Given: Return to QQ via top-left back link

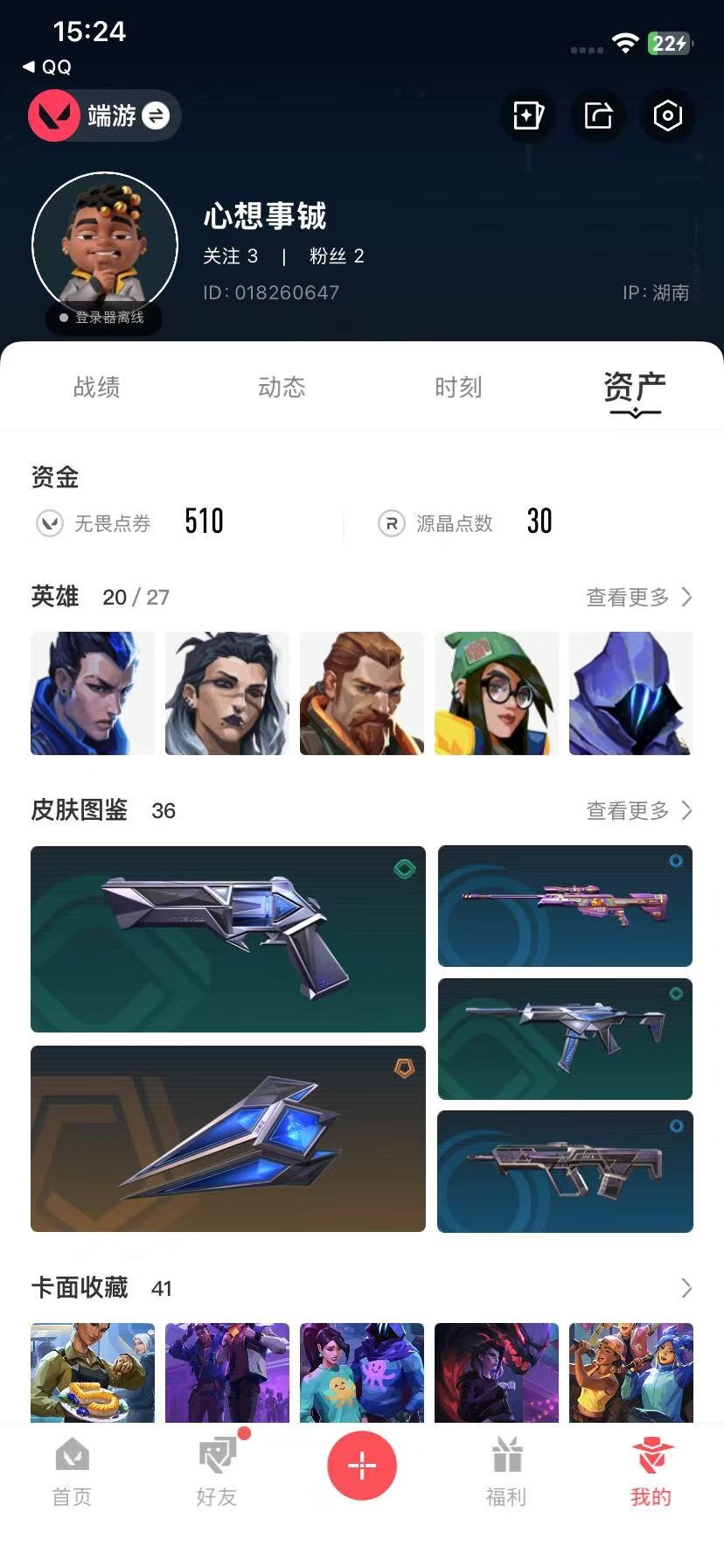Looking at the screenshot, I should 46,66.
